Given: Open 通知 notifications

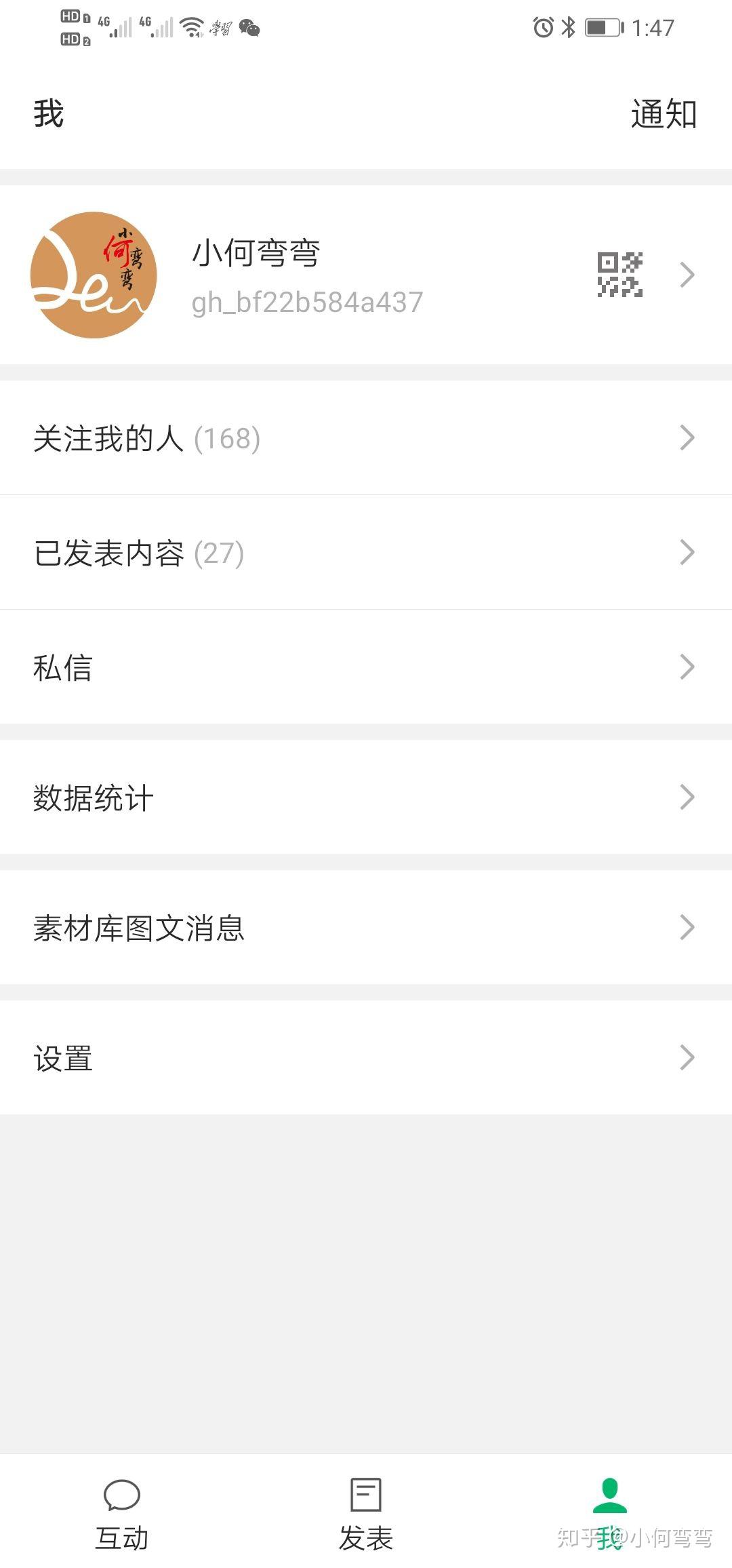Looking at the screenshot, I should 663,114.
